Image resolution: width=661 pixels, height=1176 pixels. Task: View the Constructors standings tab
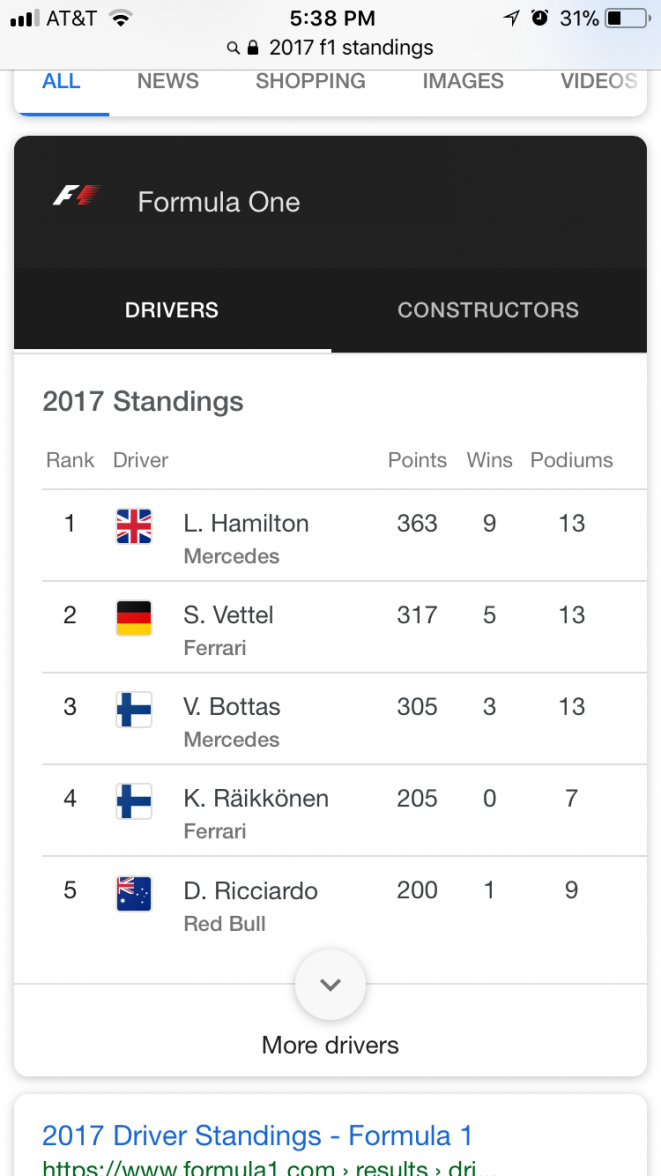488,310
